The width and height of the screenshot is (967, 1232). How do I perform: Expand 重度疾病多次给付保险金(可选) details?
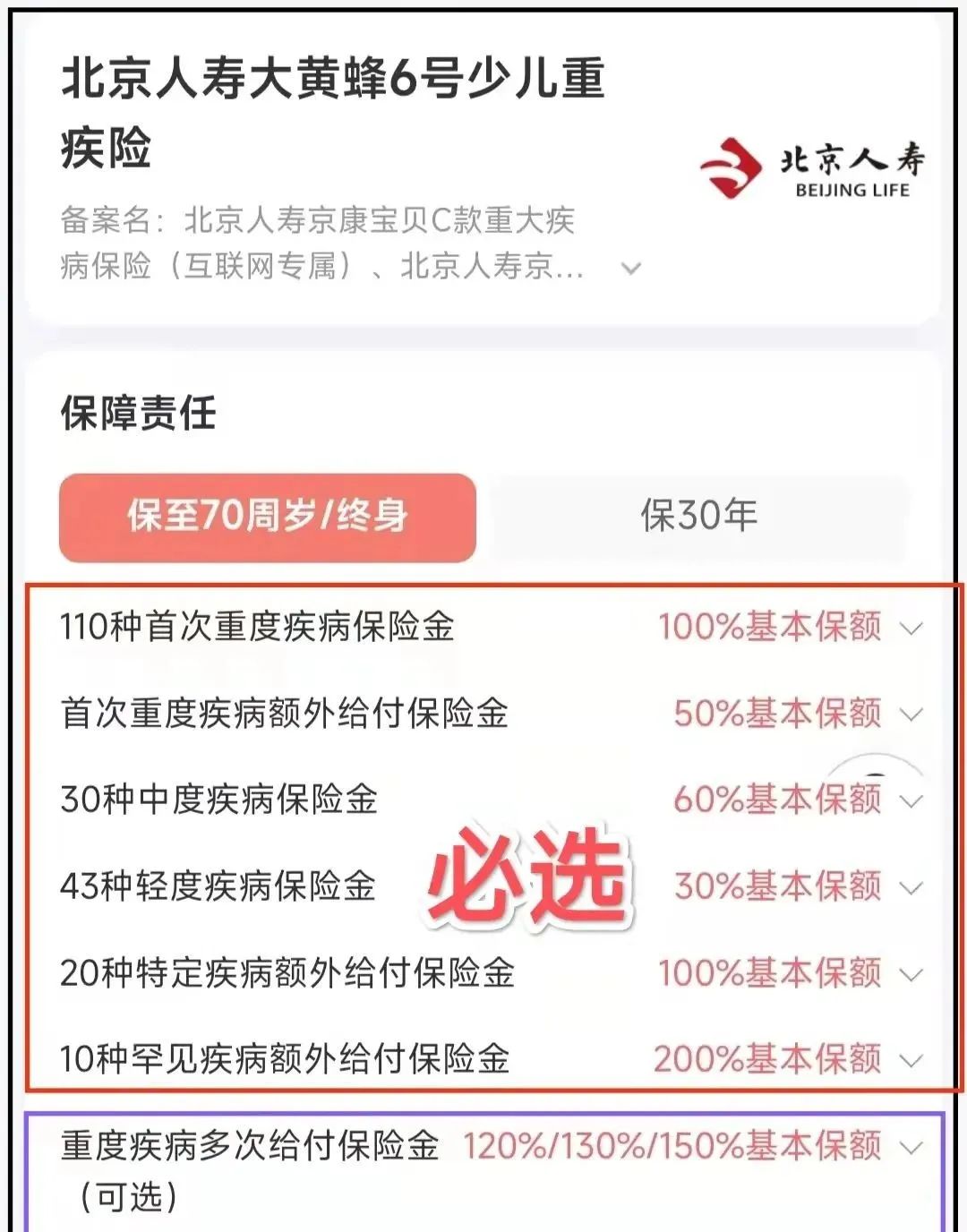coord(912,1147)
